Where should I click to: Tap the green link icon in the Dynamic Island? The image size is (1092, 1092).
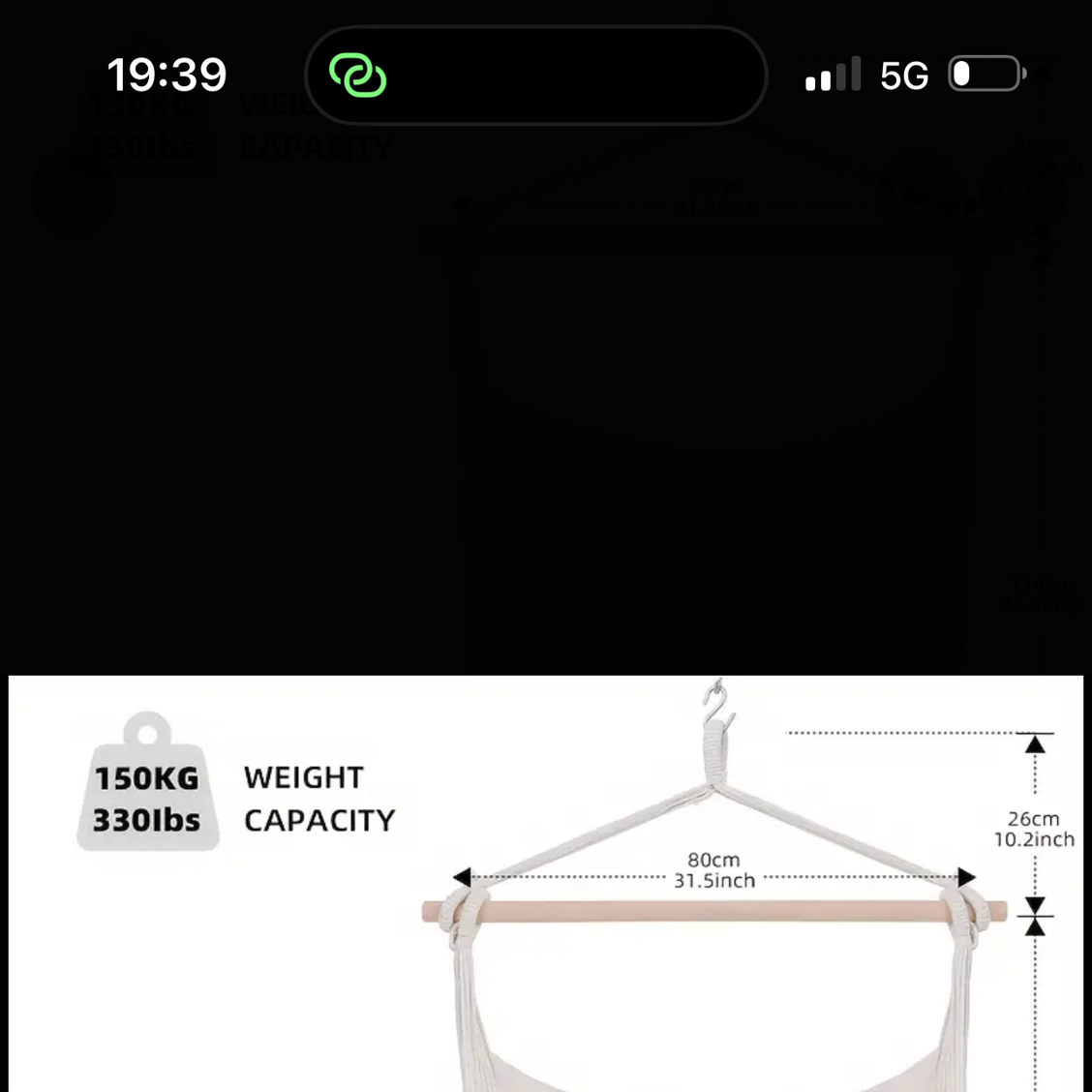point(357,76)
